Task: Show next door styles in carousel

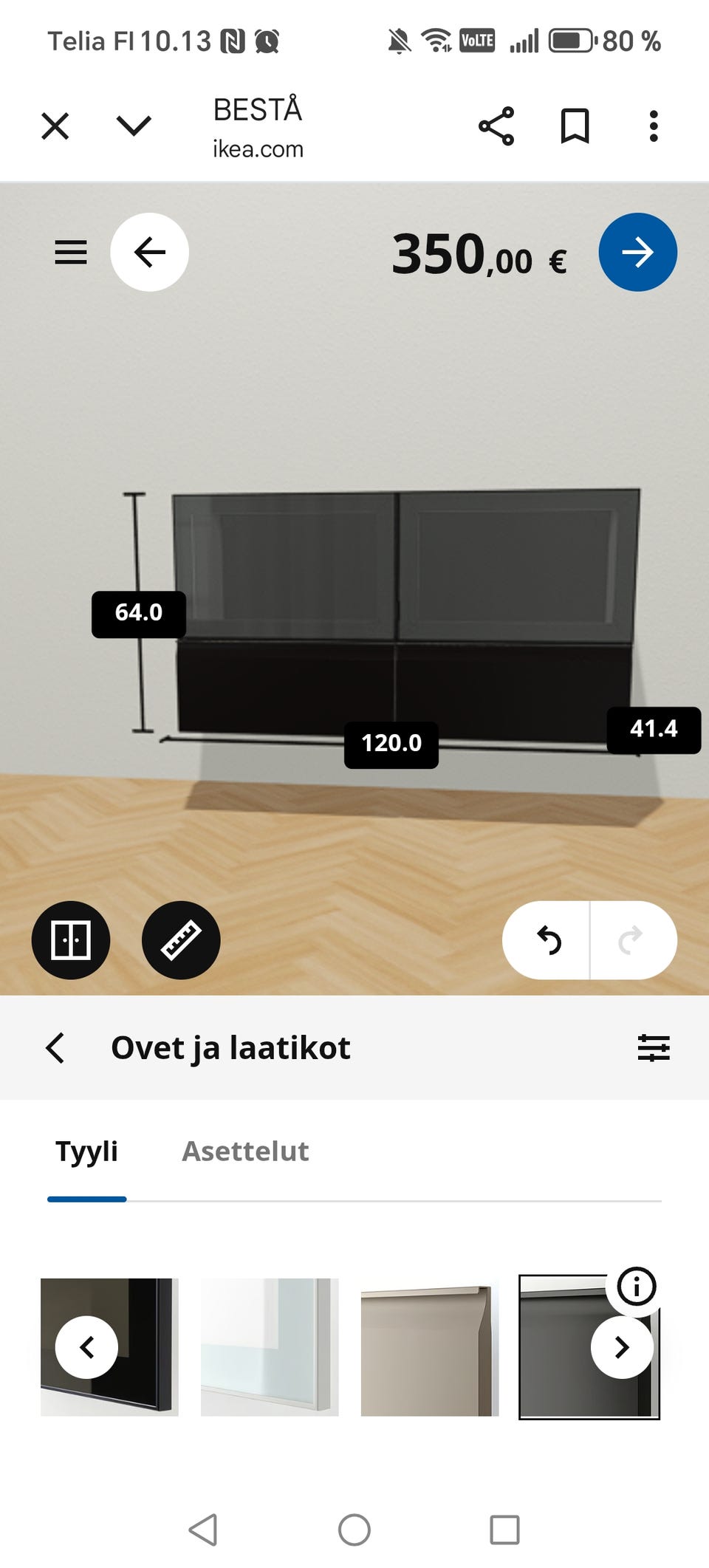Action: tap(621, 1347)
